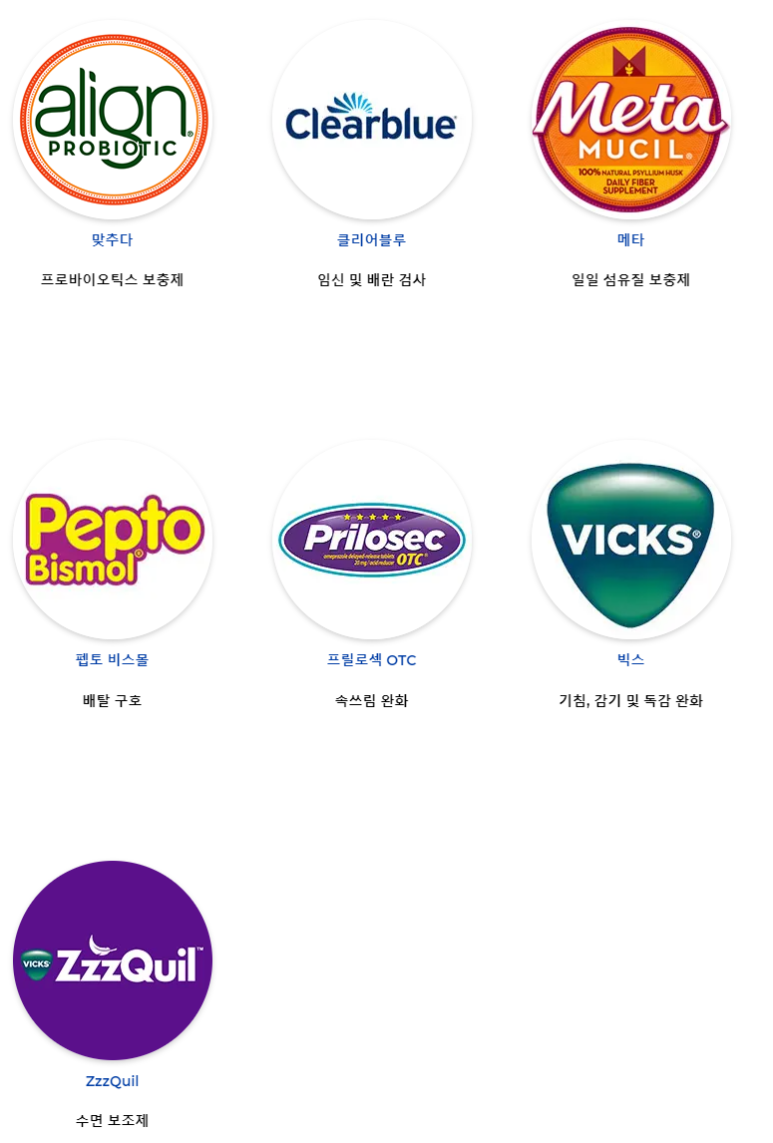Open the 클리어블루 brand link
Viewport: 773px width, 1143px height.
(x=371, y=240)
